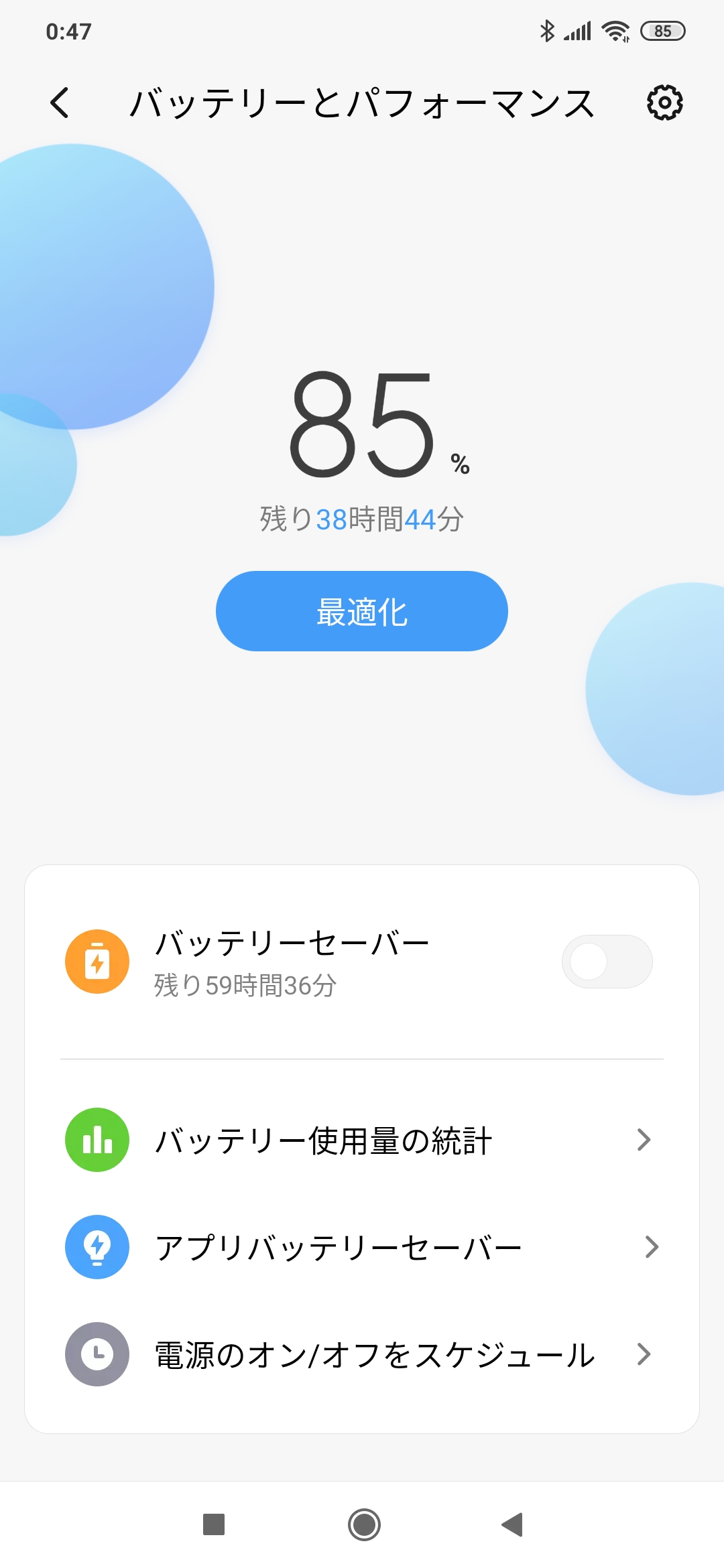Screen dimensions: 724x1568
Task: Go back from Battery and Performance
Action: (60, 103)
